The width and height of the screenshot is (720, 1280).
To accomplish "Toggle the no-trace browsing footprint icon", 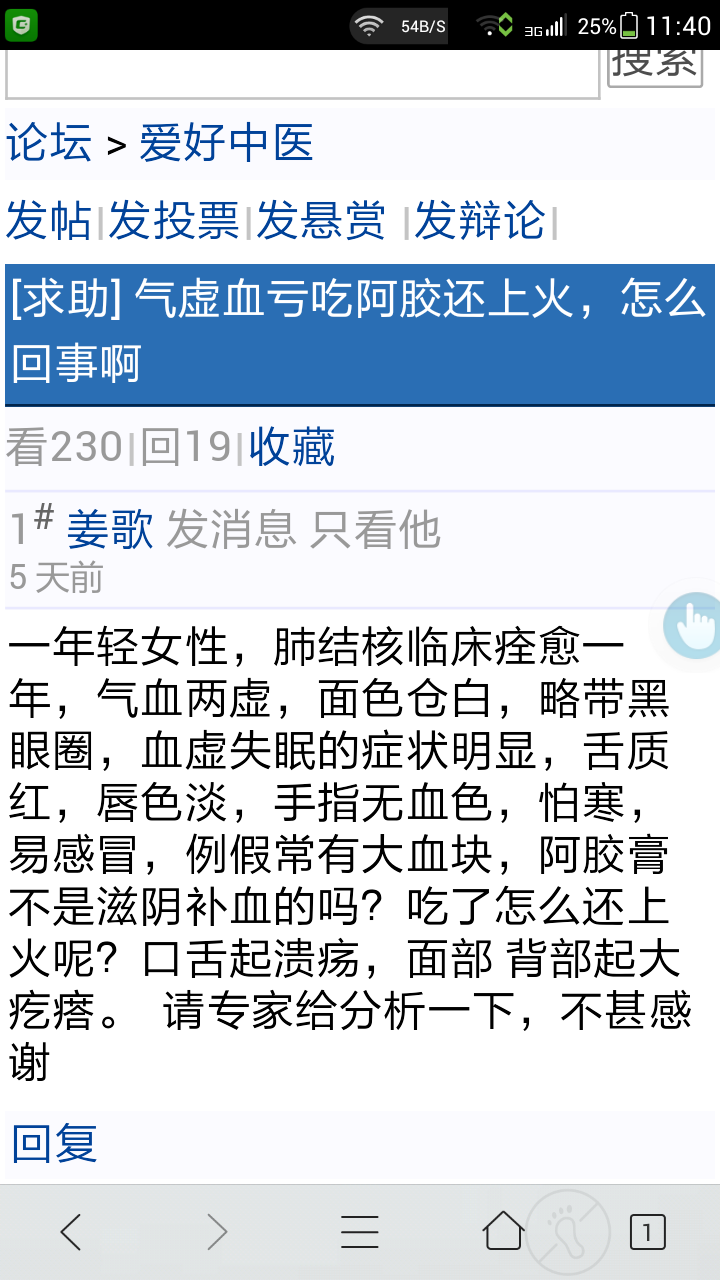I will (x=568, y=1232).
